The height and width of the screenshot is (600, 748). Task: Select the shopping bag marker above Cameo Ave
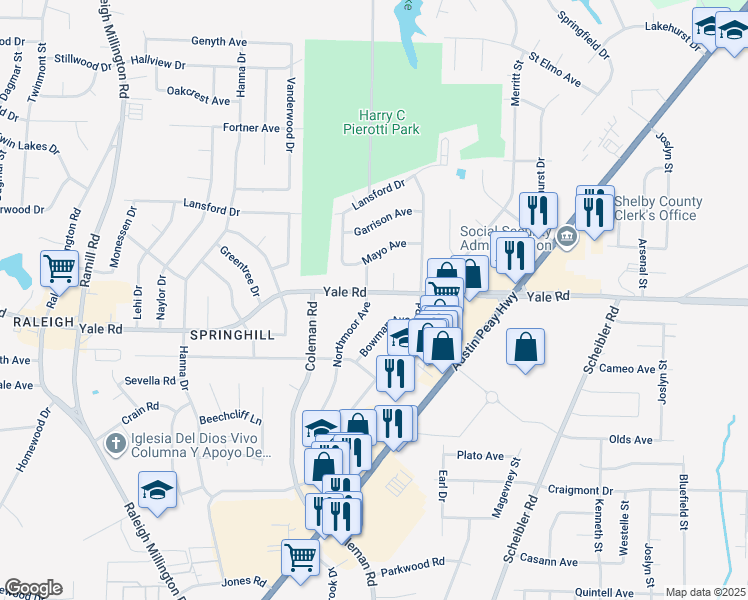[525, 348]
